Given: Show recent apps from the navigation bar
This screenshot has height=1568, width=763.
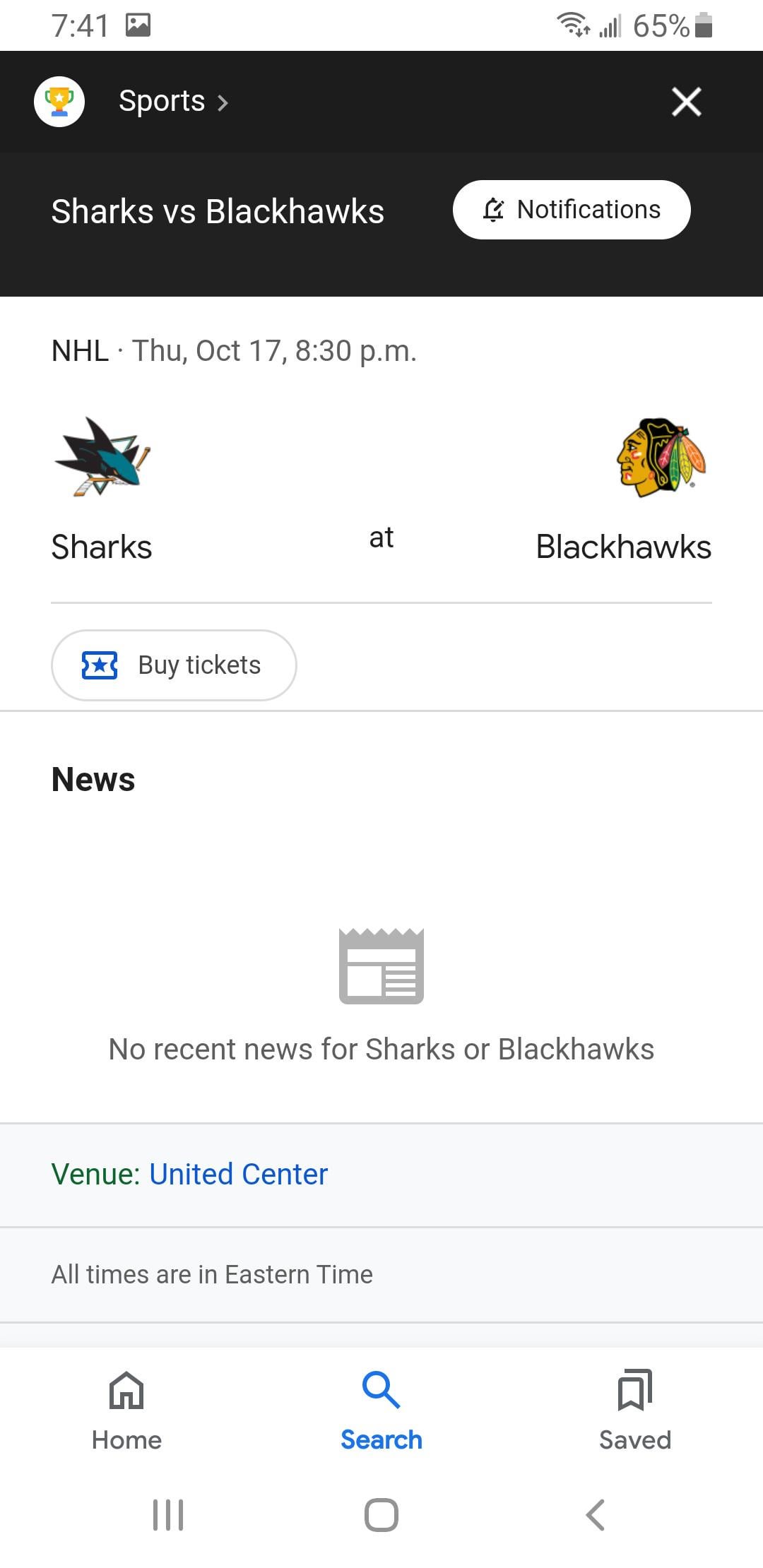Looking at the screenshot, I should tap(168, 1514).
